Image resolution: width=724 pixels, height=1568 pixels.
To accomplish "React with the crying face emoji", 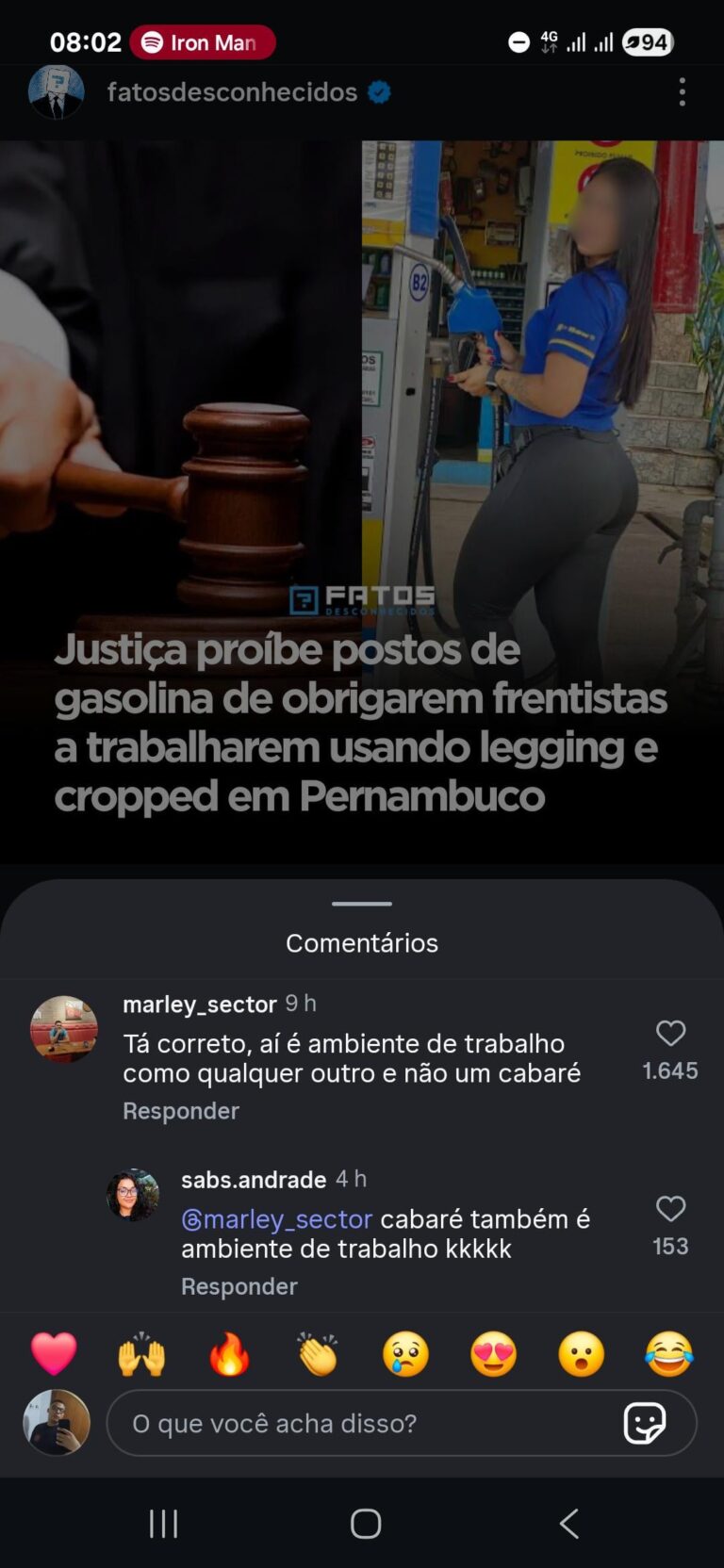I will pyautogui.click(x=405, y=1355).
